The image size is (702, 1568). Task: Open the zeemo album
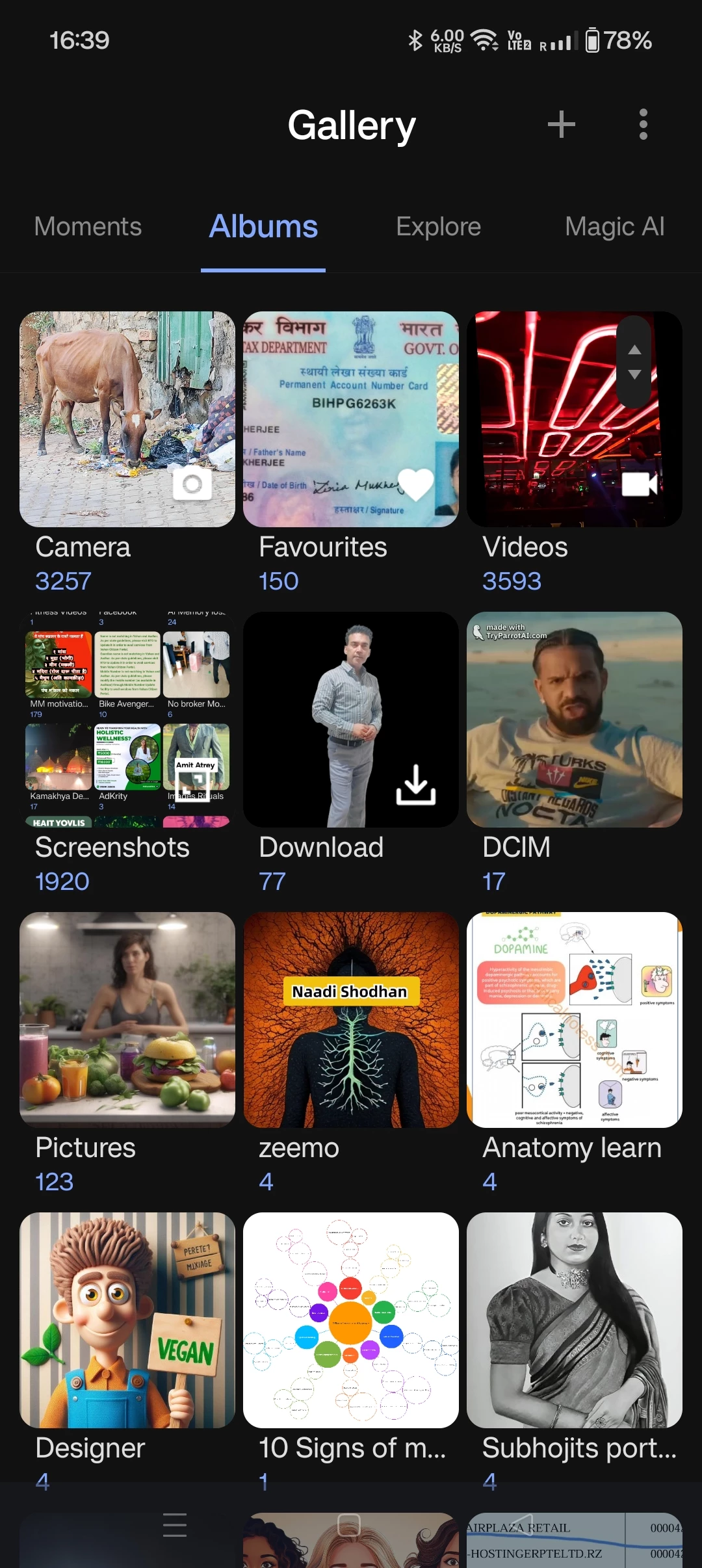(x=351, y=1020)
